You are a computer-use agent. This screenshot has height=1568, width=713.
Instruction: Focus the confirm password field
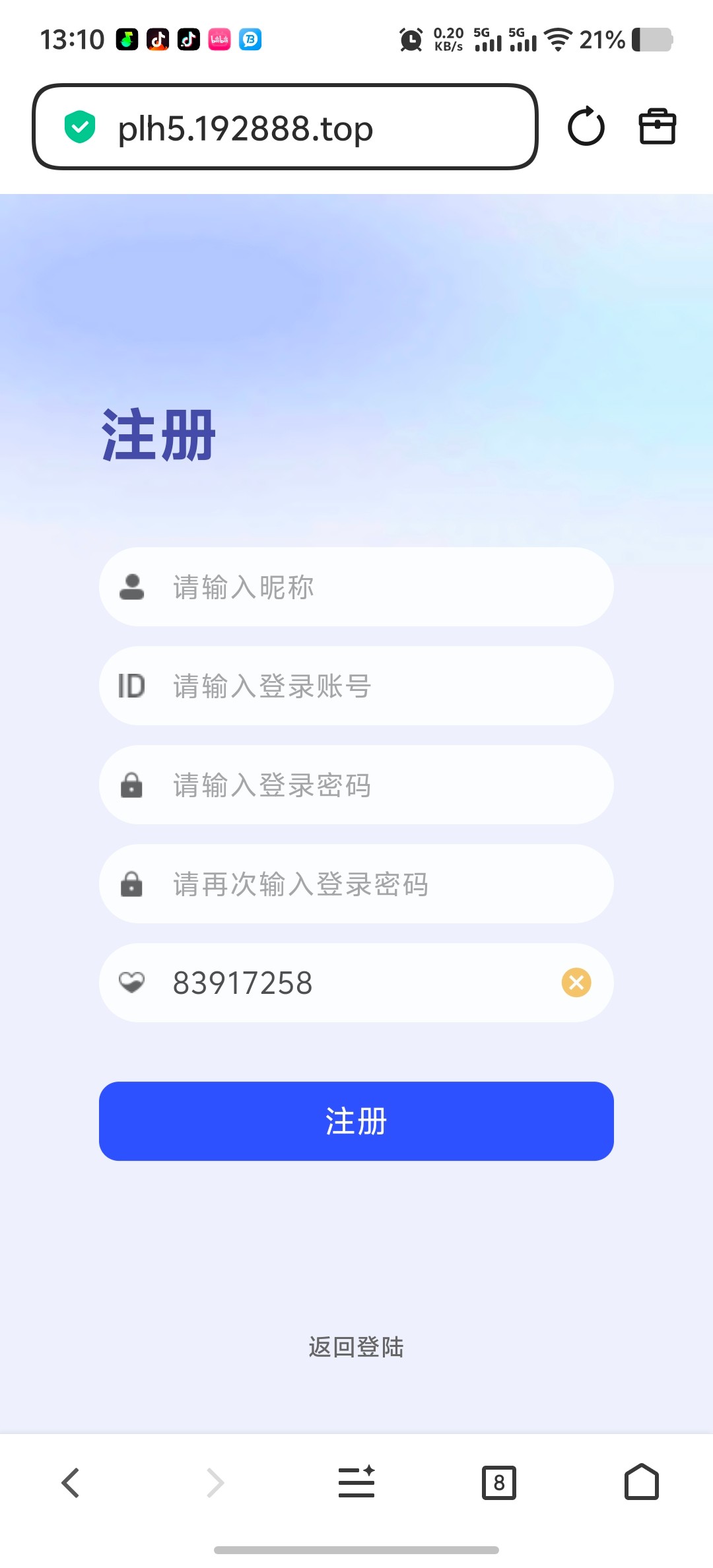click(370, 884)
